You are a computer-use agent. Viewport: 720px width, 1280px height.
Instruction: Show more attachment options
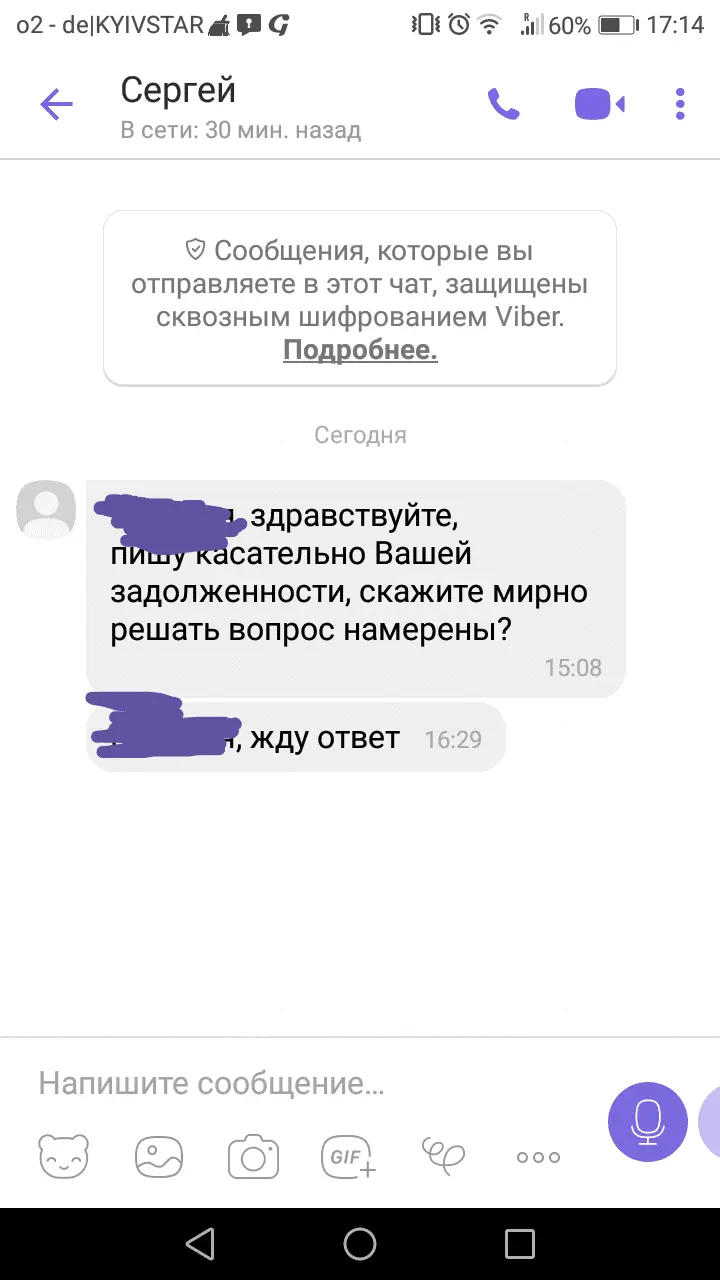click(x=538, y=1157)
